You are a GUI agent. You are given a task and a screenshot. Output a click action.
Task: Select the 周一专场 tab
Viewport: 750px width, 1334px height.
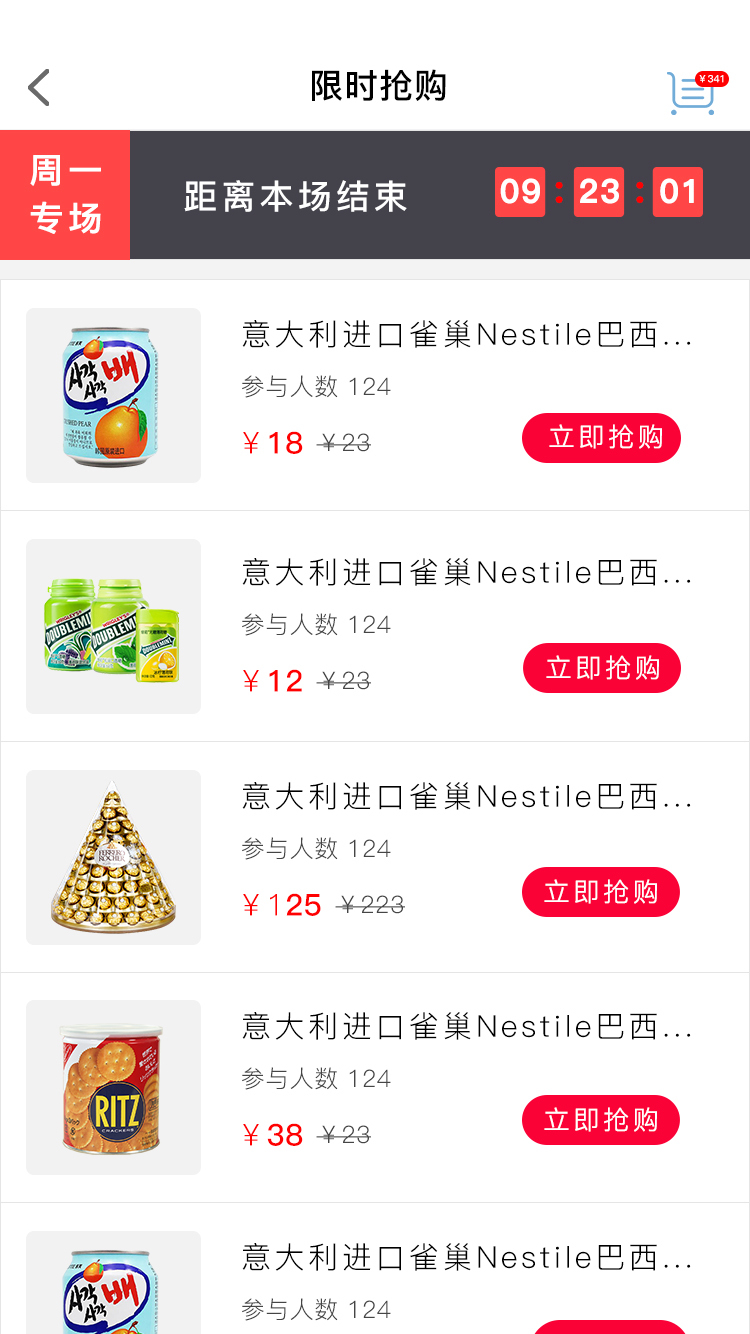click(65, 195)
